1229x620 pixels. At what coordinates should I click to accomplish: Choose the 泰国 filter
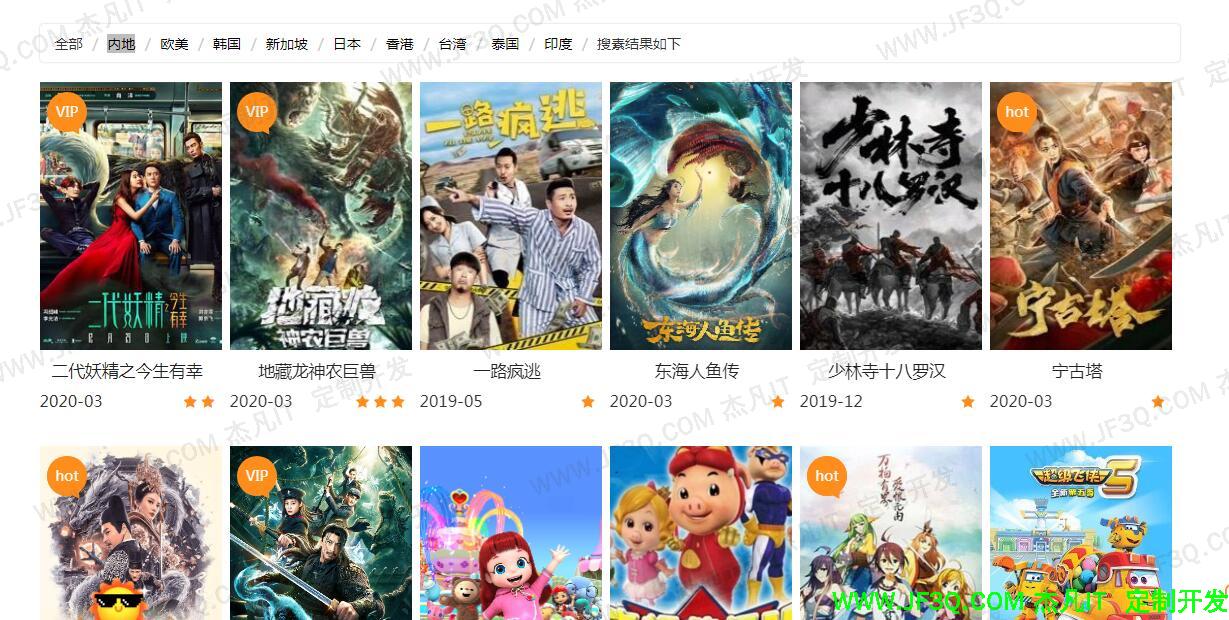click(505, 44)
